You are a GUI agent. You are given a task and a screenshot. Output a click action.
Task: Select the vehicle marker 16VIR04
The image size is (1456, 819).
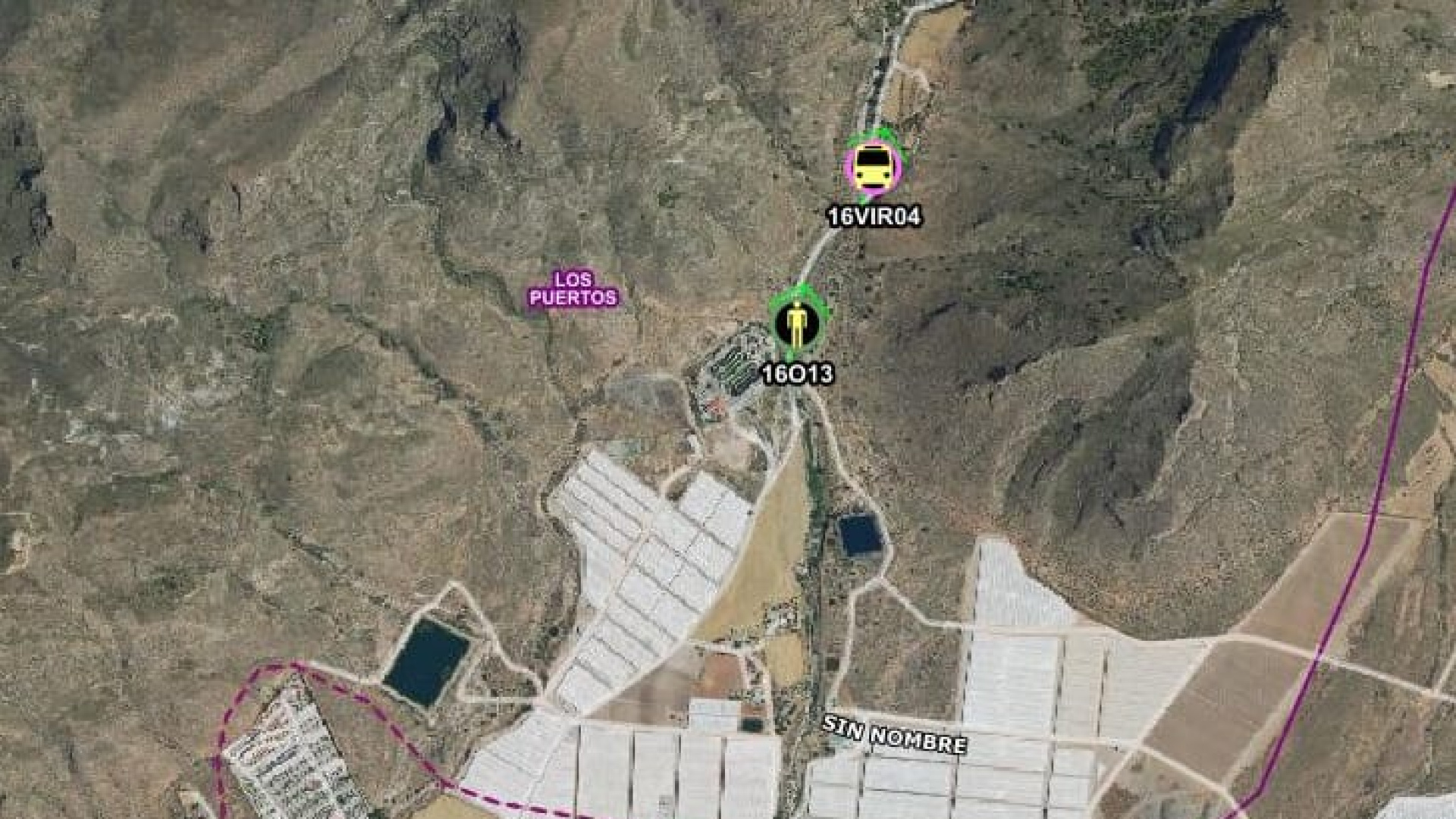[873, 168]
